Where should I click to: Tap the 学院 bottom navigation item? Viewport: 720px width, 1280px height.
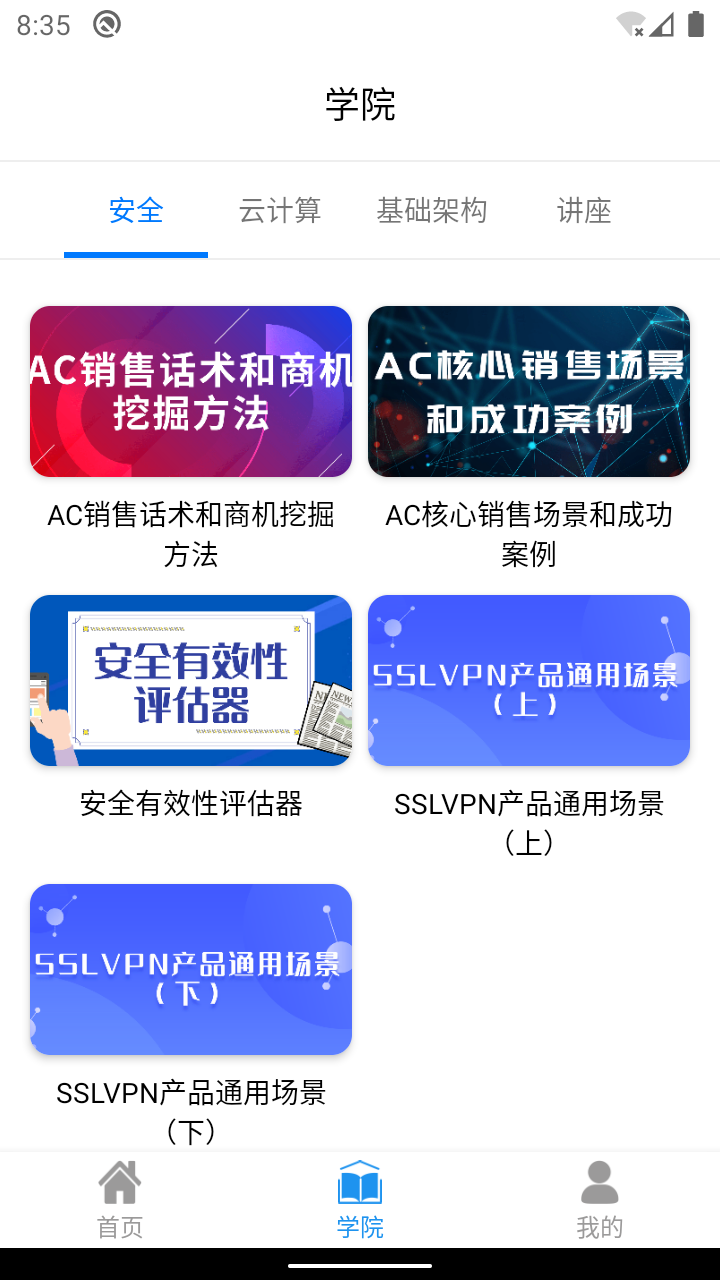(x=360, y=1200)
